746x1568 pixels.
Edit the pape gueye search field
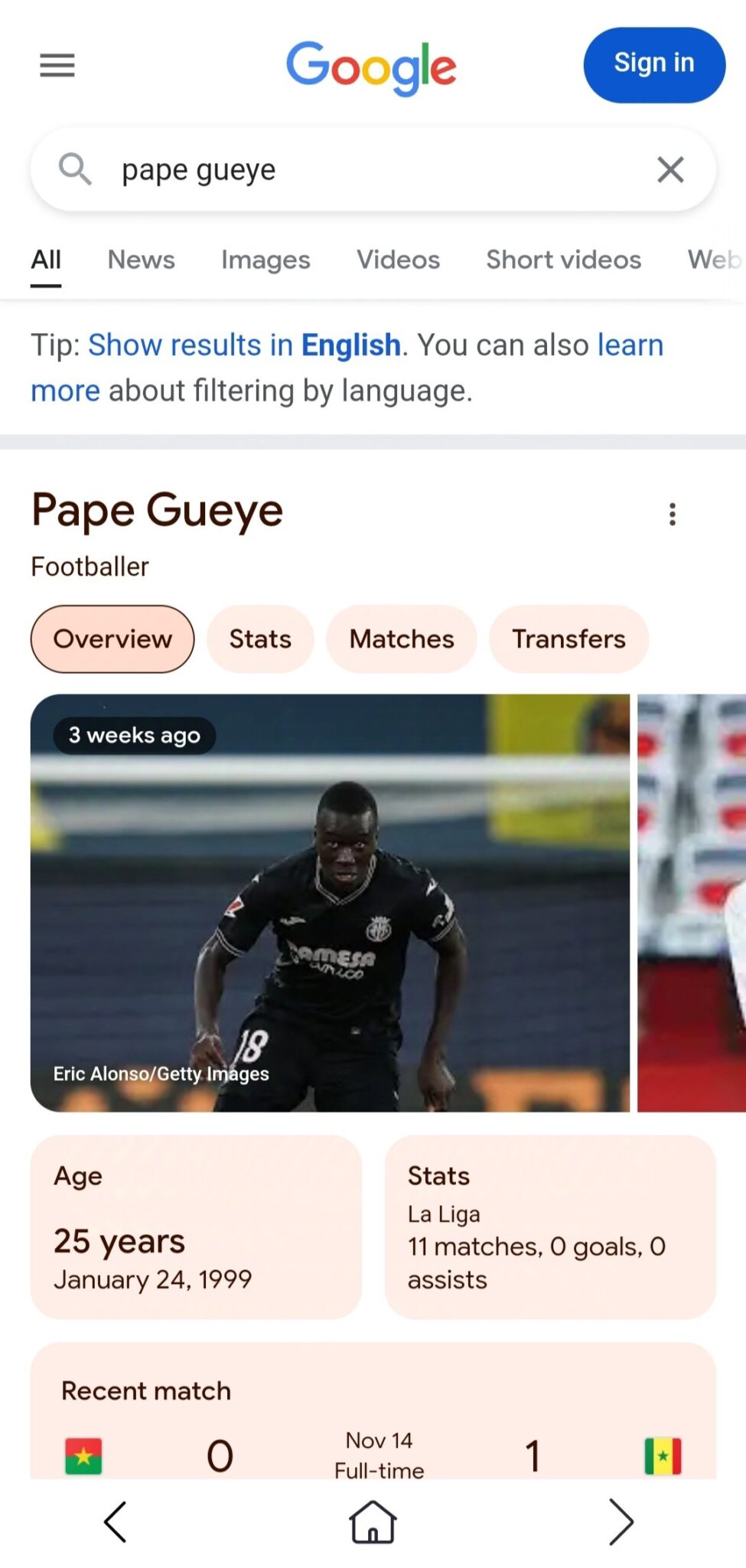pyautogui.click(x=367, y=169)
